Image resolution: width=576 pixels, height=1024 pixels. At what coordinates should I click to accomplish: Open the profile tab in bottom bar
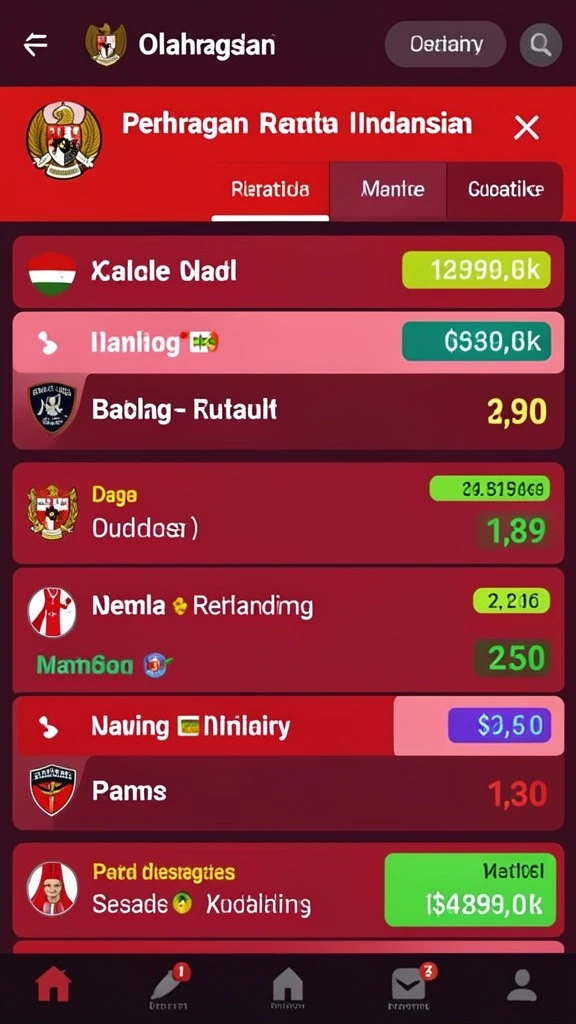[522, 984]
